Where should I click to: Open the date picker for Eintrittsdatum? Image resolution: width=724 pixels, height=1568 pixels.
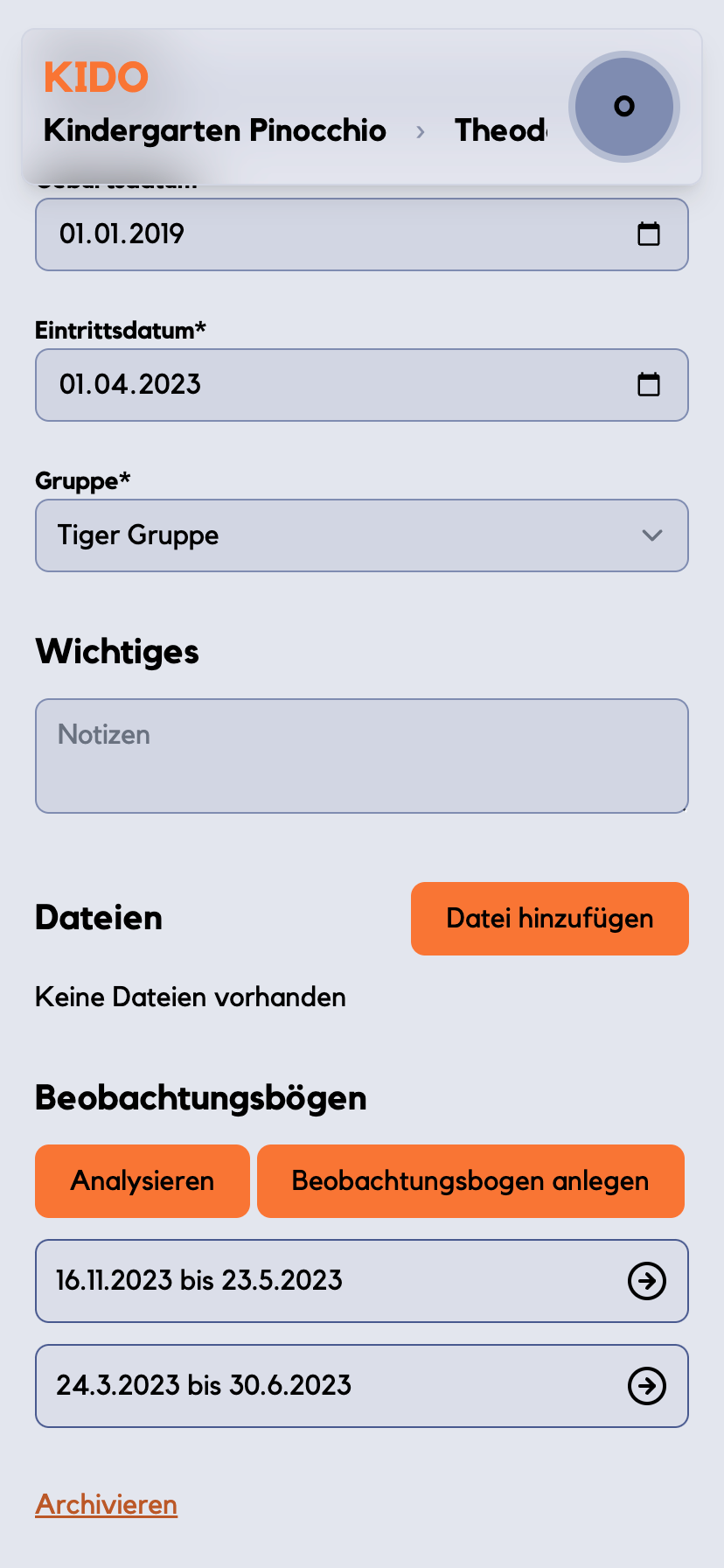[x=649, y=385]
